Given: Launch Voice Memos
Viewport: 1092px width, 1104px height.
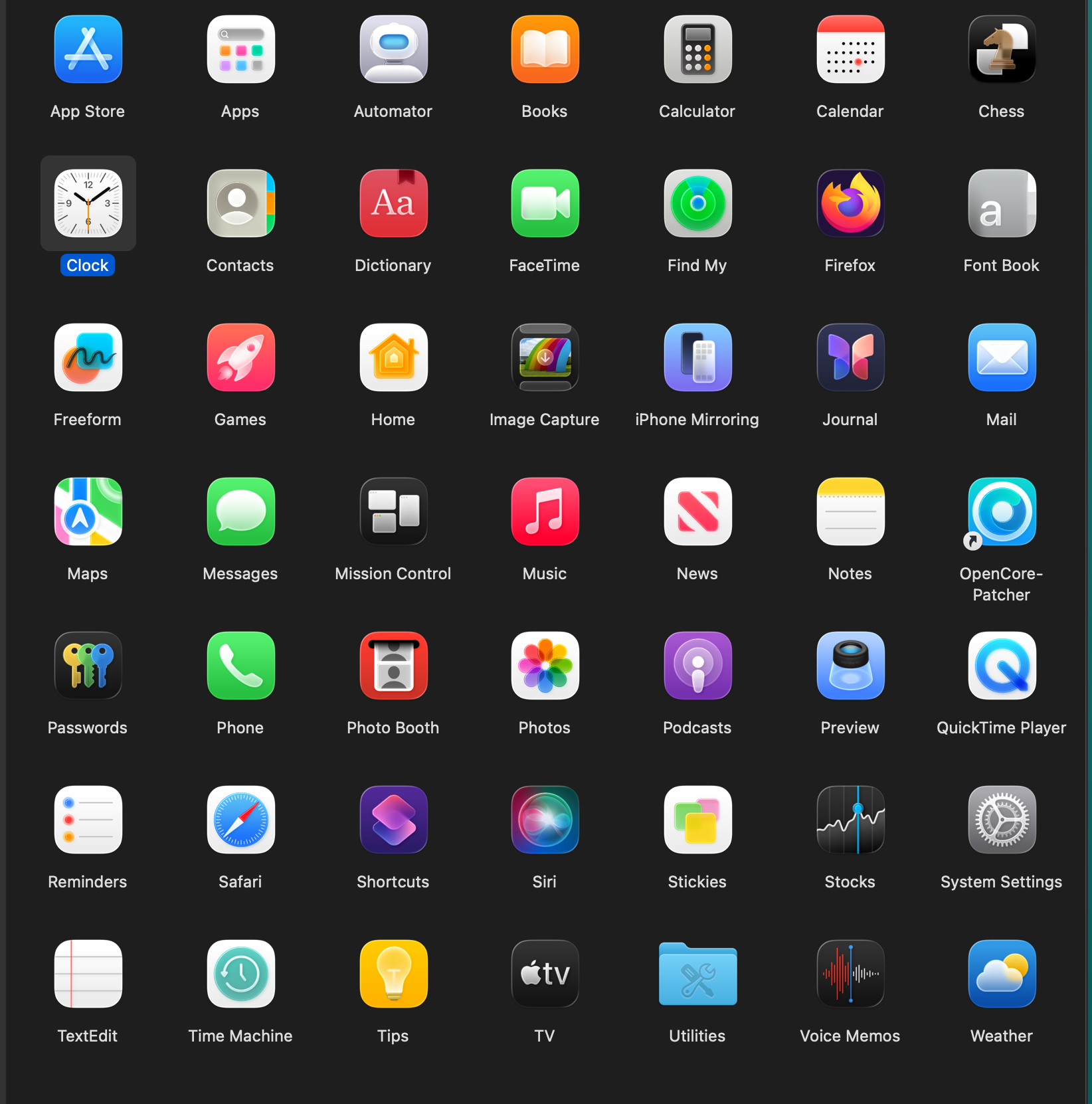Looking at the screenshot, I should click(850, 974).
